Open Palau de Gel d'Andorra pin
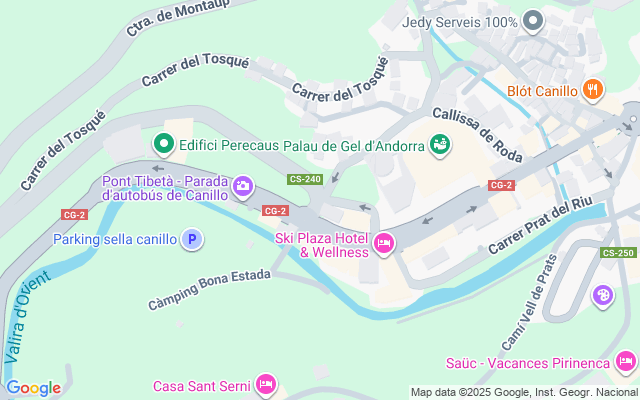The height and width of the screenshot is (400, 640). 439,145
